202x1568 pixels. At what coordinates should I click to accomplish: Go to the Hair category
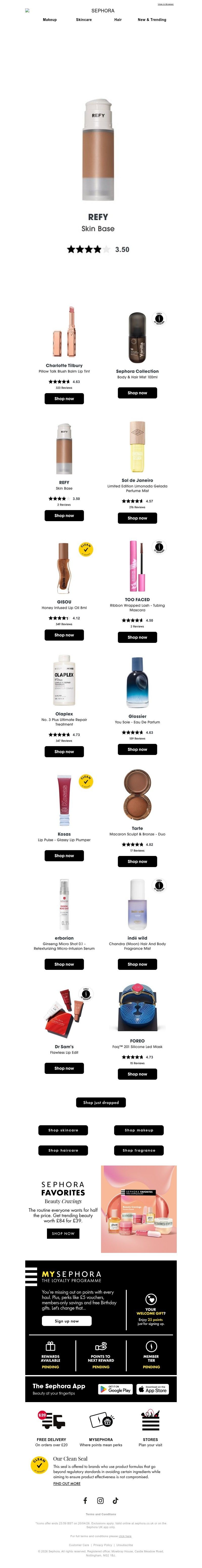click(x=118, y=19)
